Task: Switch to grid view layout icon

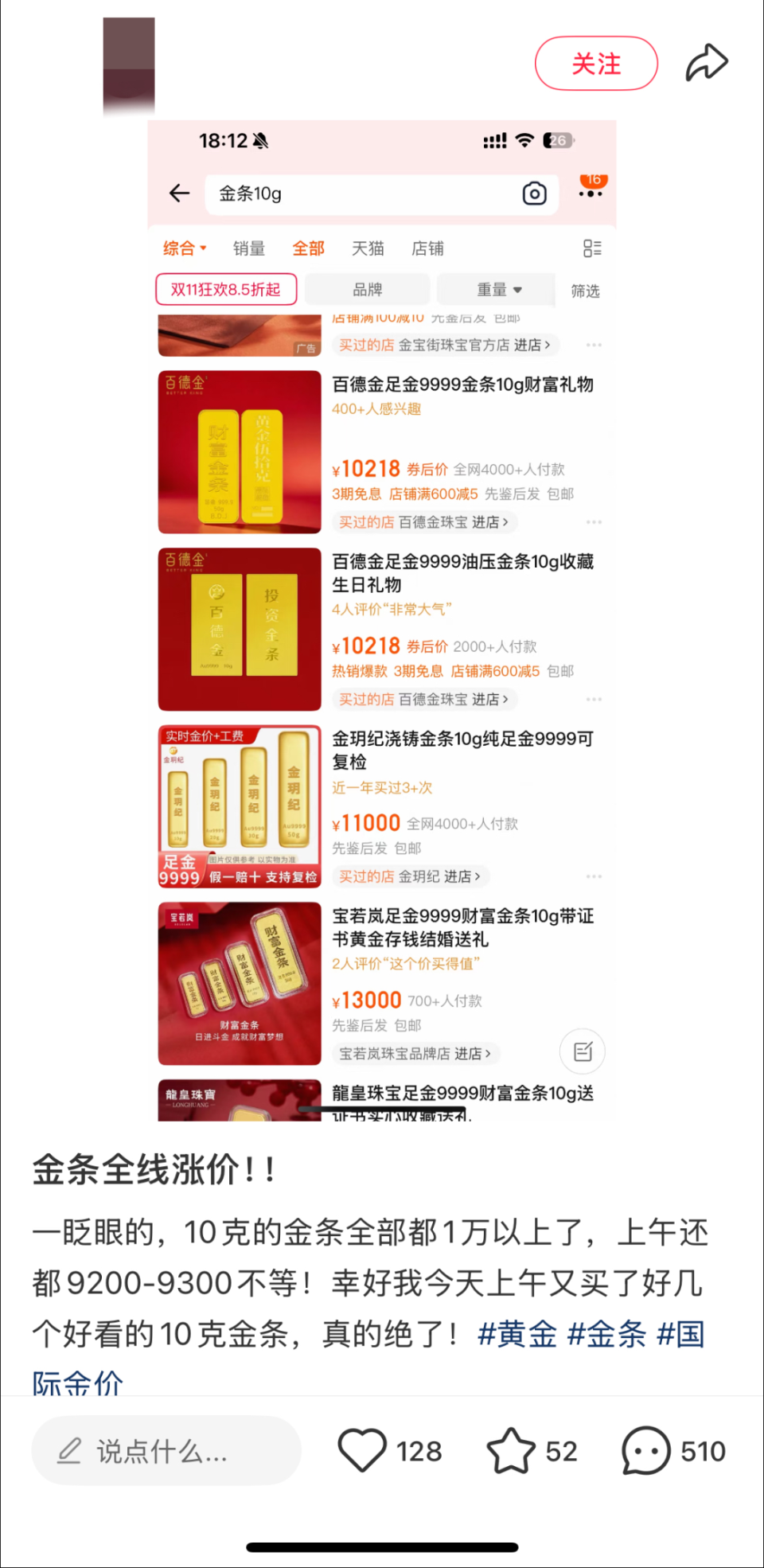Action: [592, 248]
